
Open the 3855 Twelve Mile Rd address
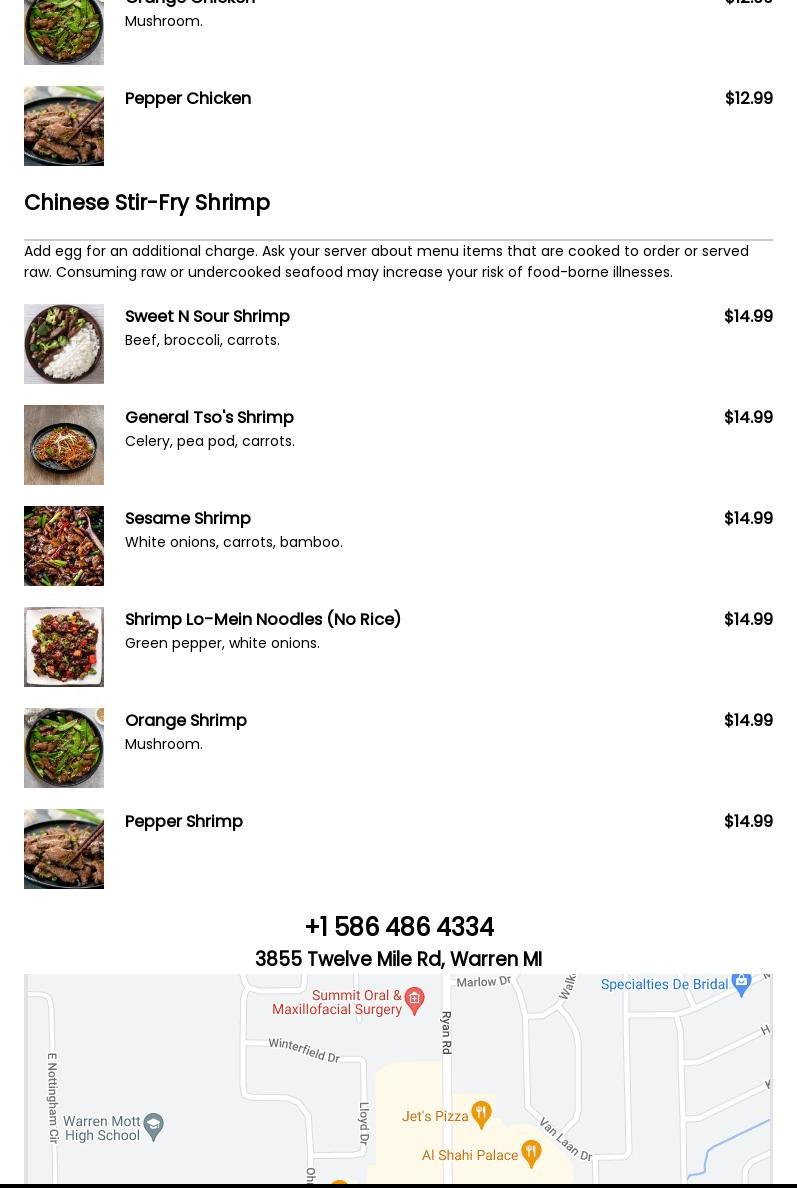[x=398, y=959]
